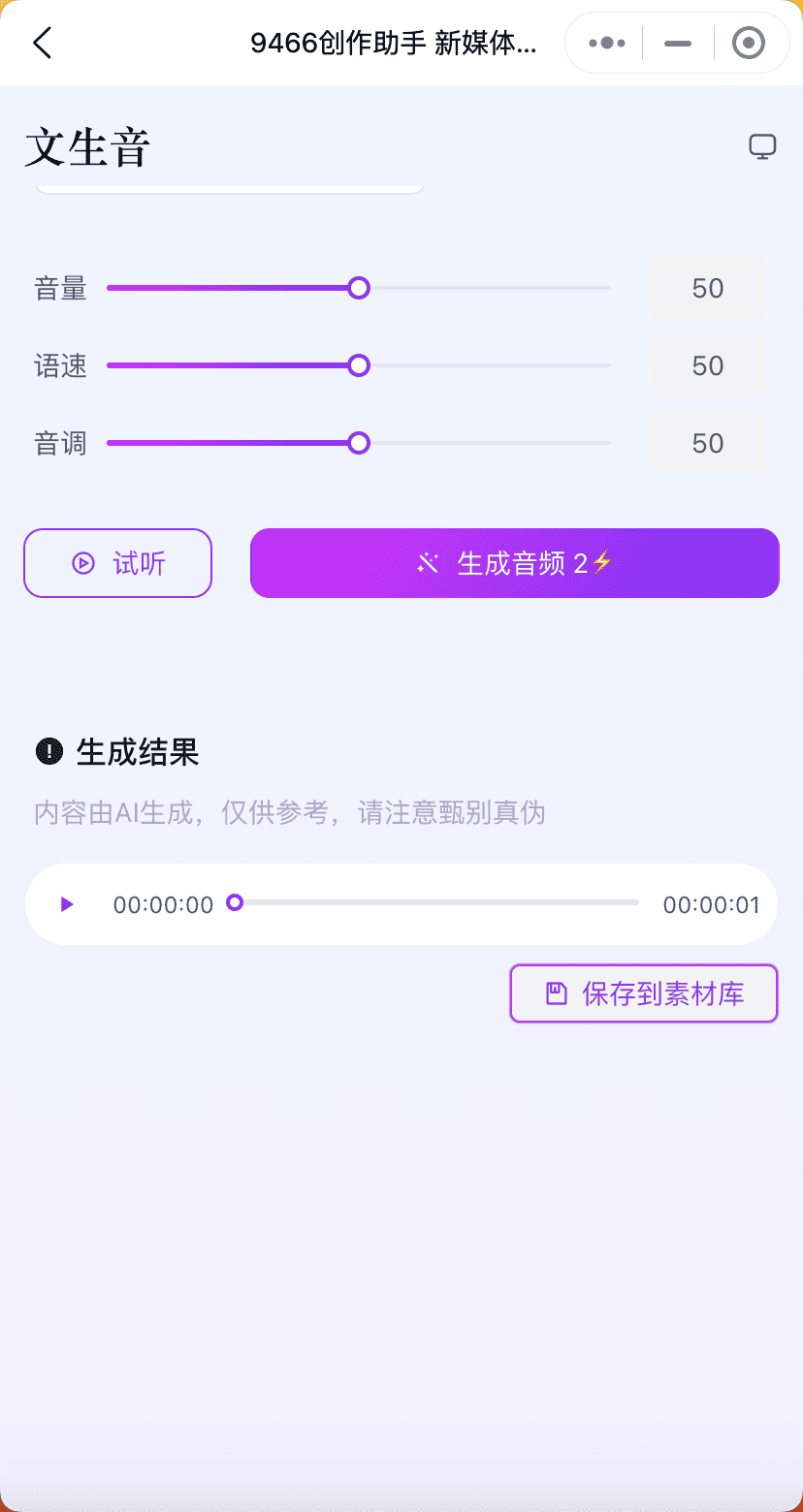The image size is (803, 1512).
Task: Play the generated audio result
Action: click(67, 904)
